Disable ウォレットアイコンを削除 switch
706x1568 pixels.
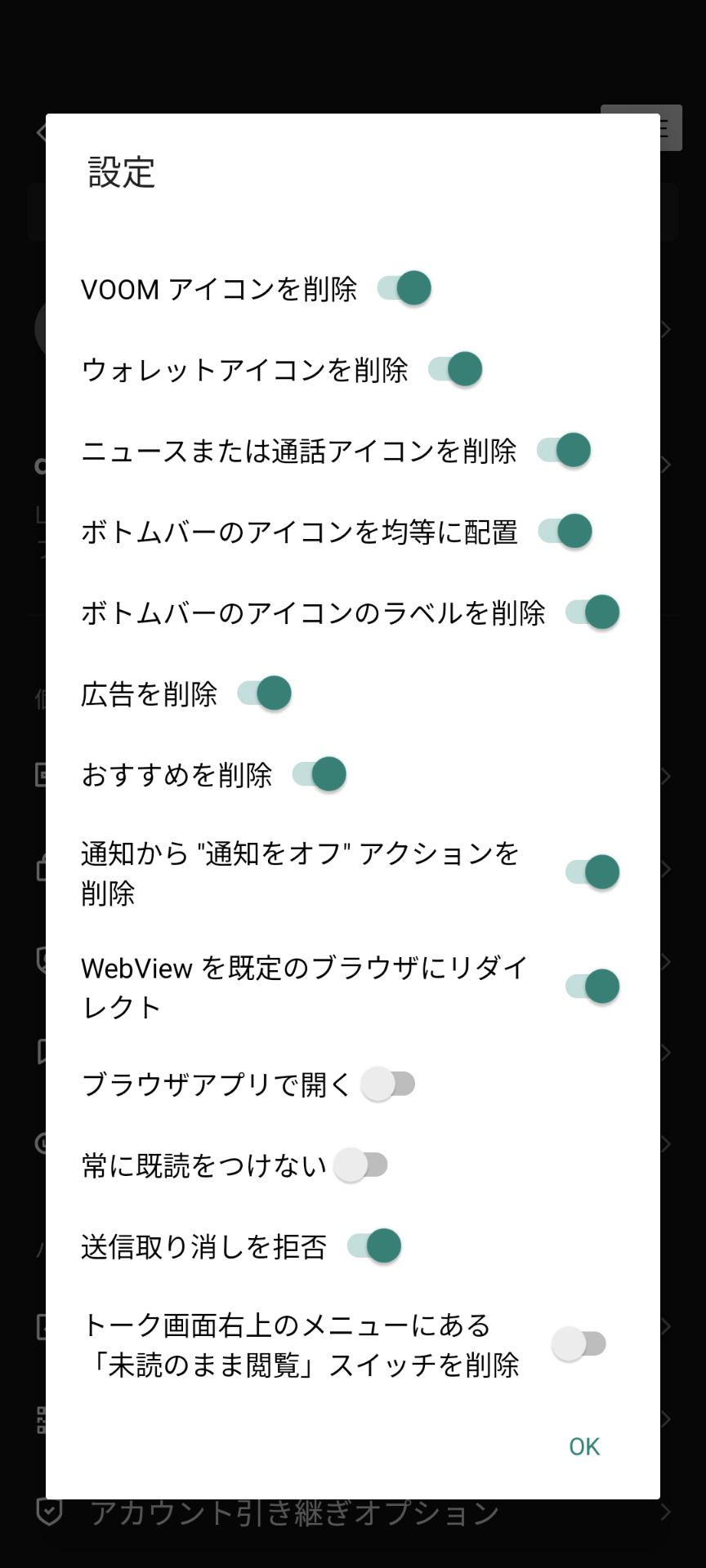(456, 369)
